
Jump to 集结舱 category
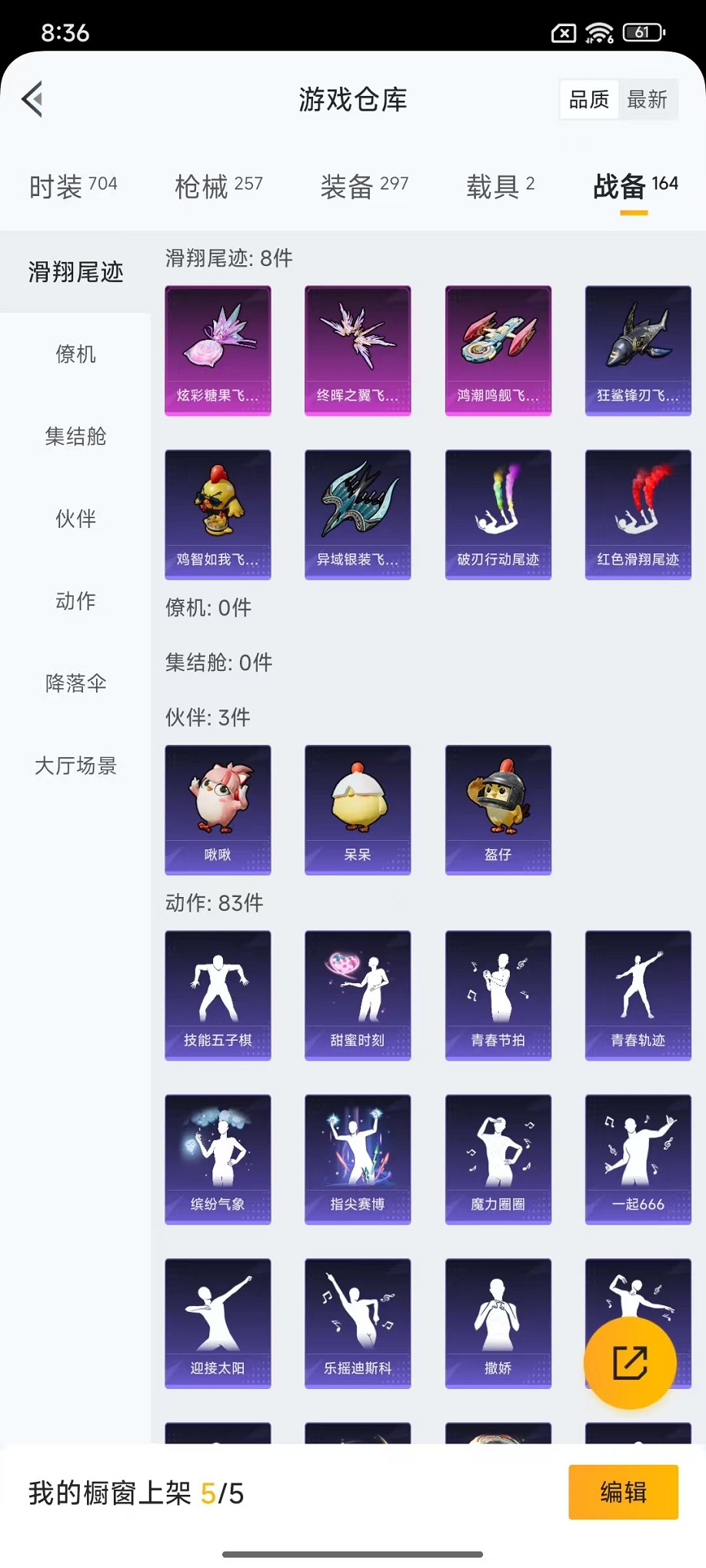pos(75,437)
